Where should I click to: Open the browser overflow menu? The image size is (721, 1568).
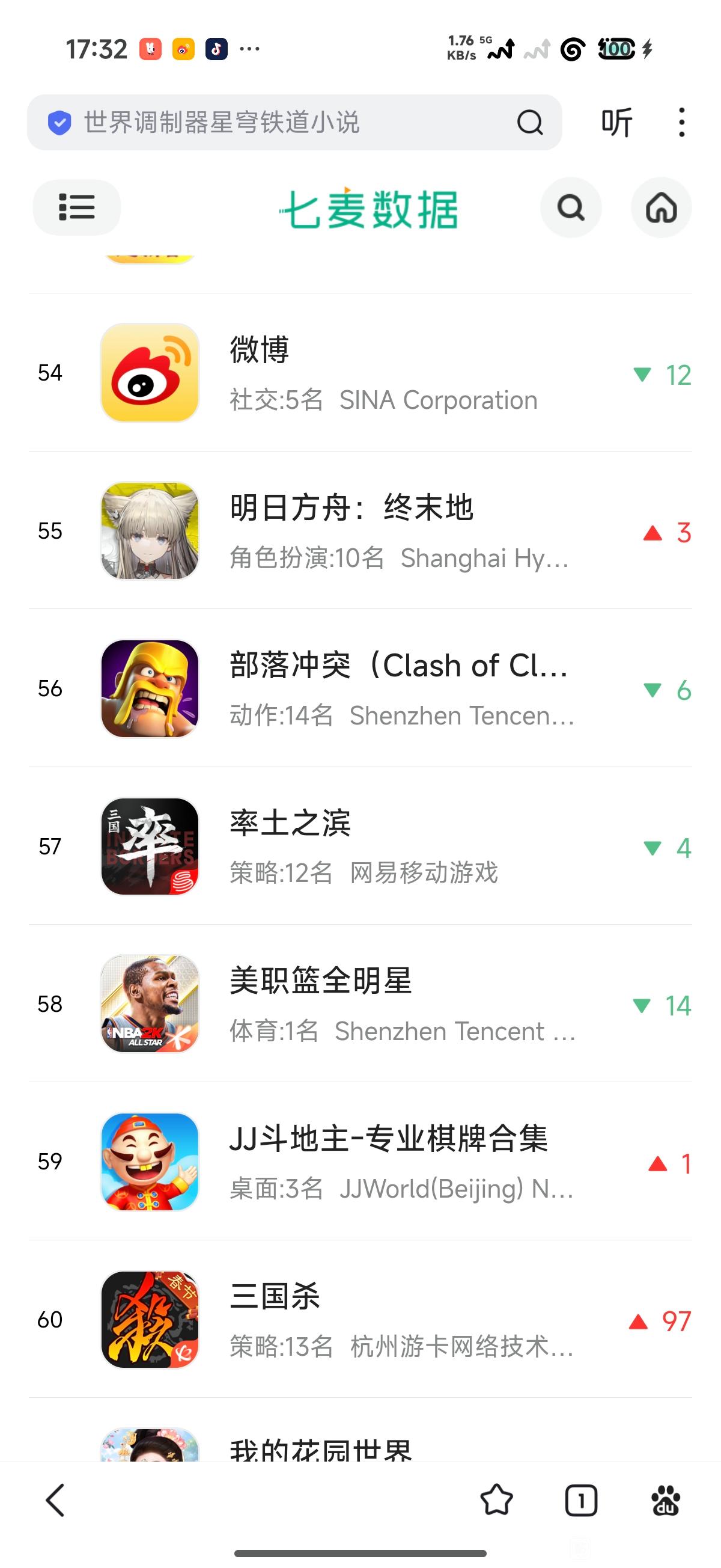(x=681, y=122)
